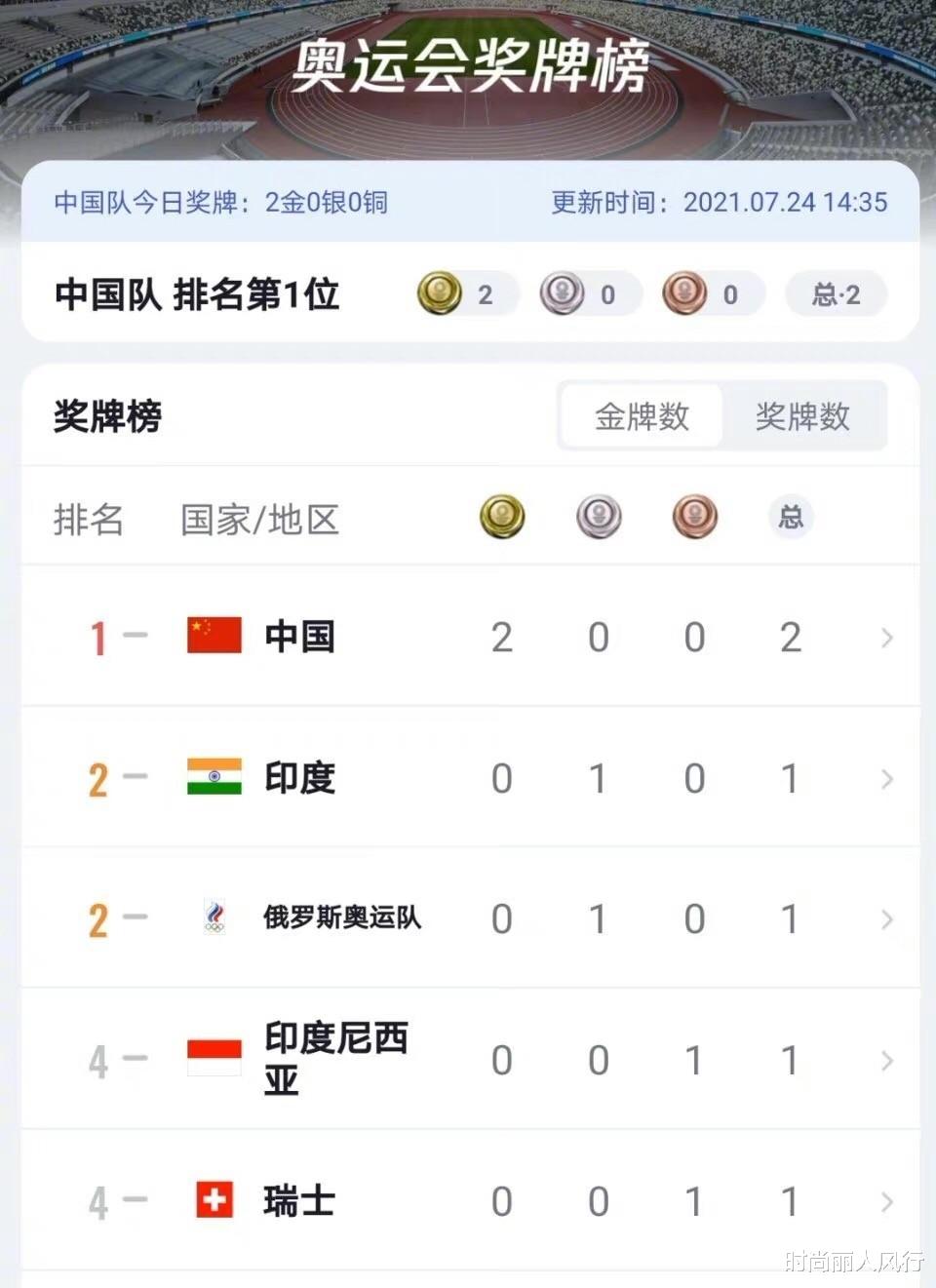Screen dimensions: 936x1288
Task: Select the bronze medal icon showing 0 for 中国队
Action: [x=686, y=293]
